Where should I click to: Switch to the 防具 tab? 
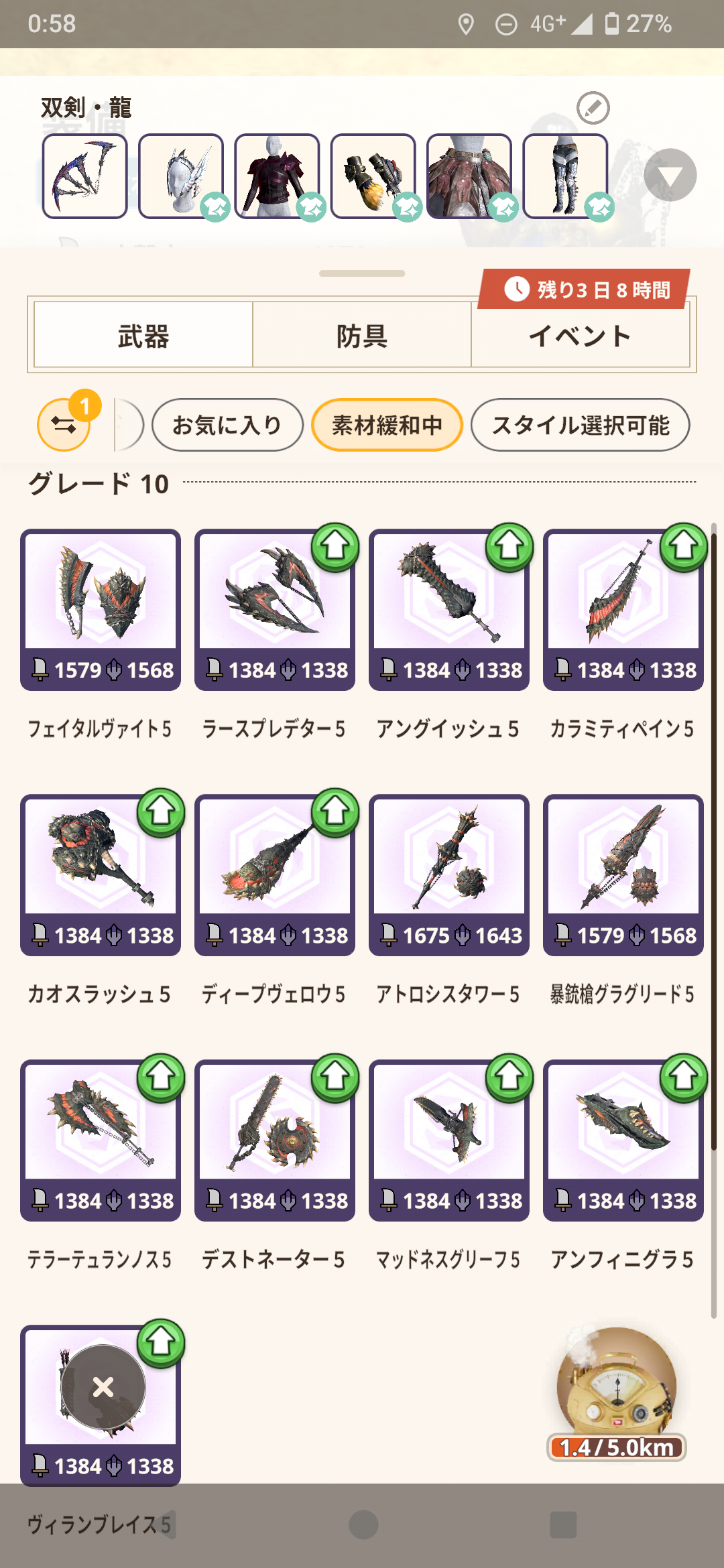[362, 335]
